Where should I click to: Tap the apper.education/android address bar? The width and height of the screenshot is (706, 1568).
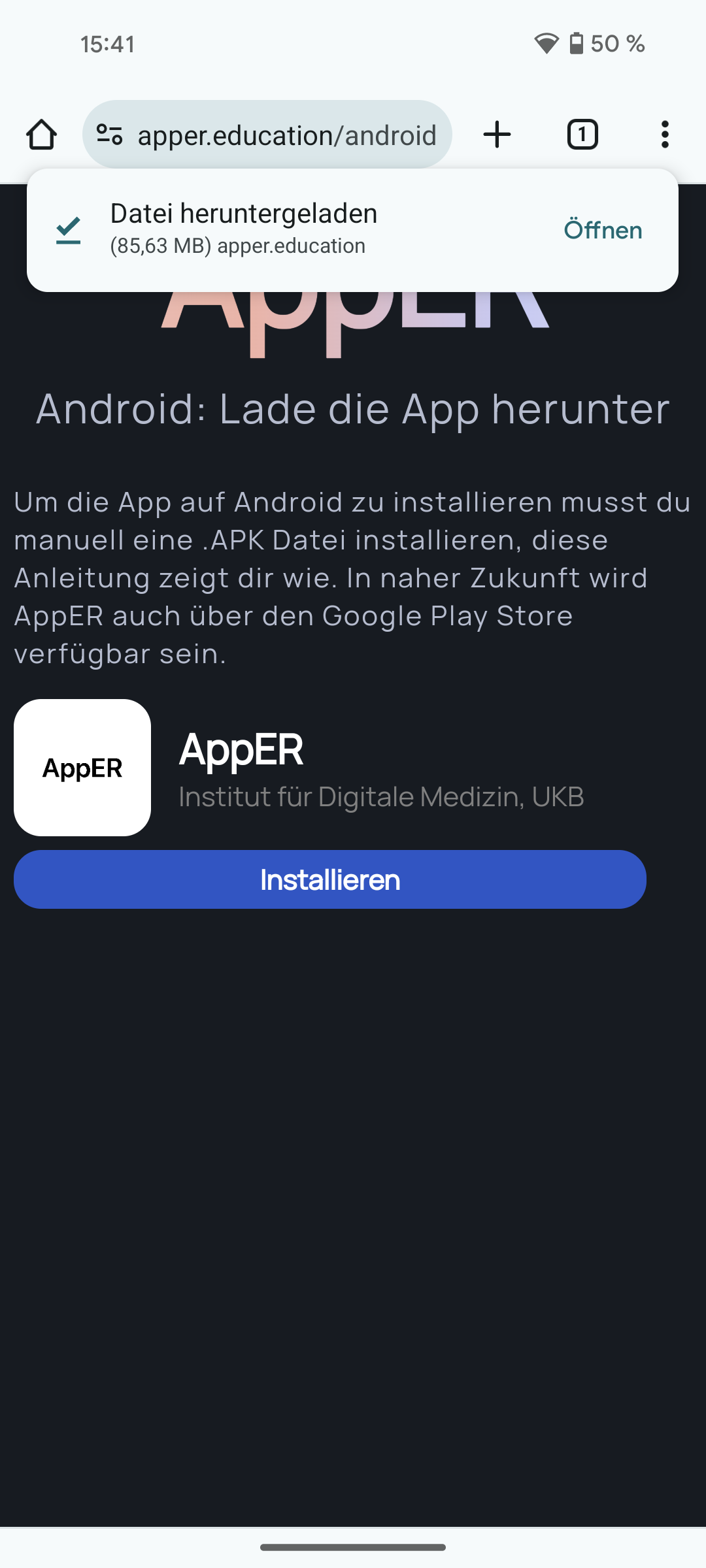coord(288,134)
